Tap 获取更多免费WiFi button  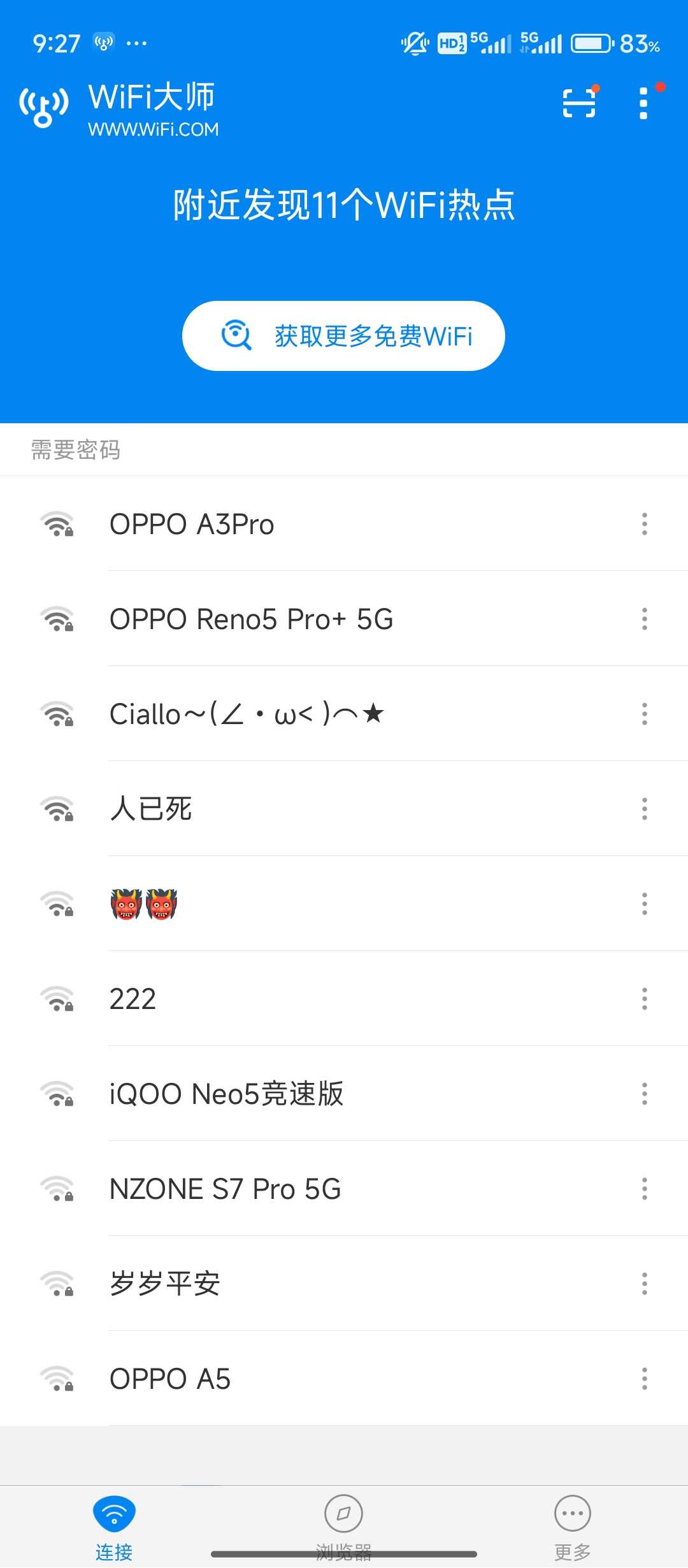click(x=343, y=336)
